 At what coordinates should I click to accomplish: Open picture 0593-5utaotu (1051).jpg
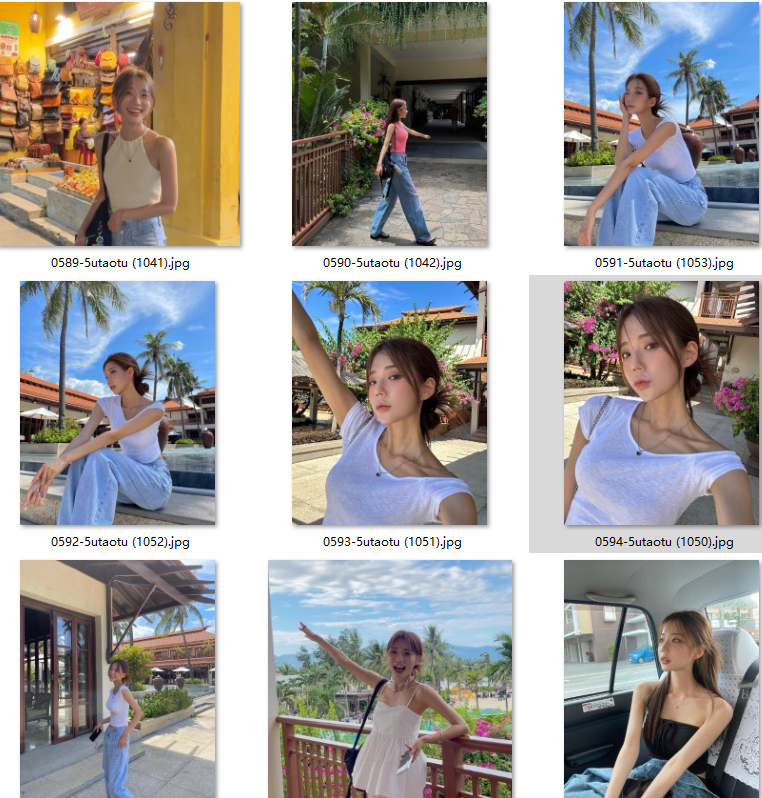pos(389,403)
